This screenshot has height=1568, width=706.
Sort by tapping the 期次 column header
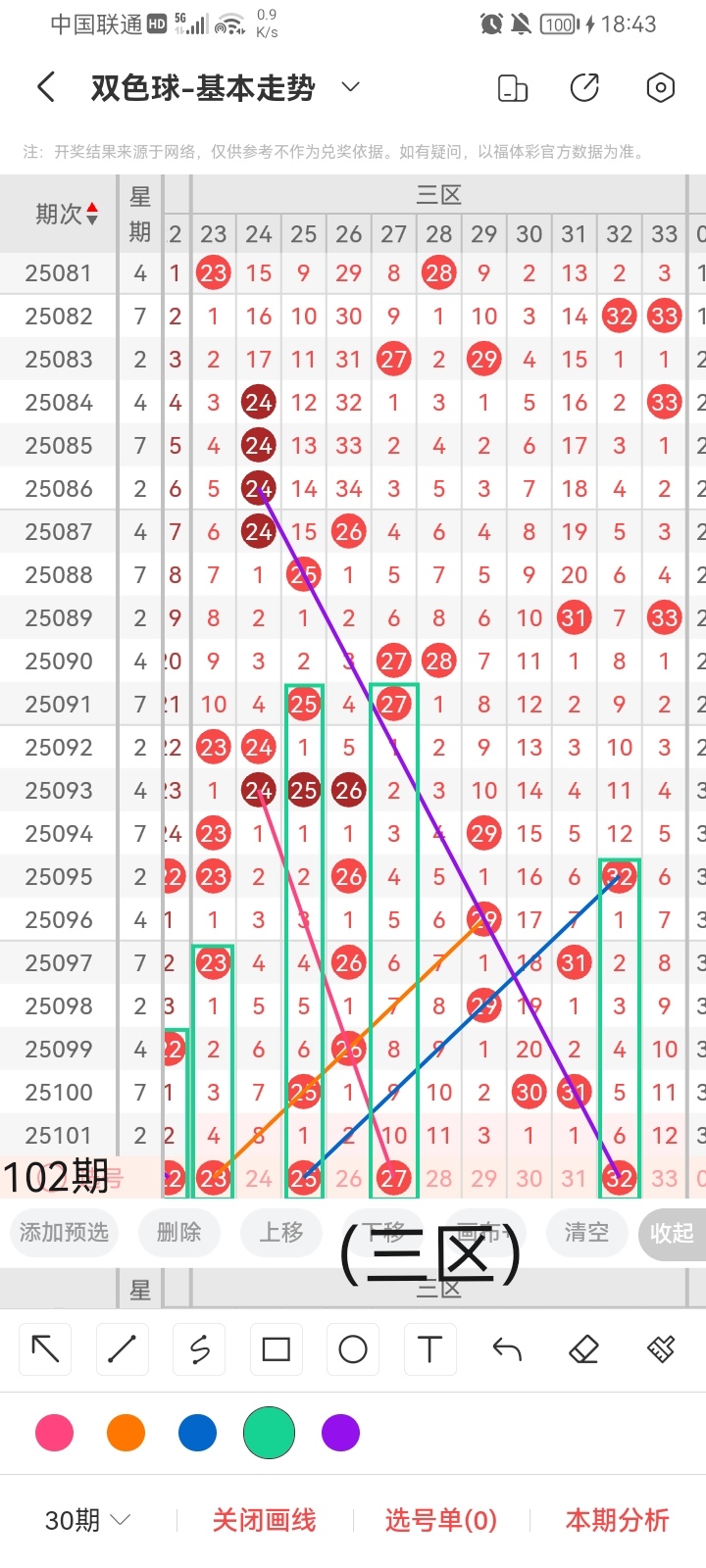(66, 214)
